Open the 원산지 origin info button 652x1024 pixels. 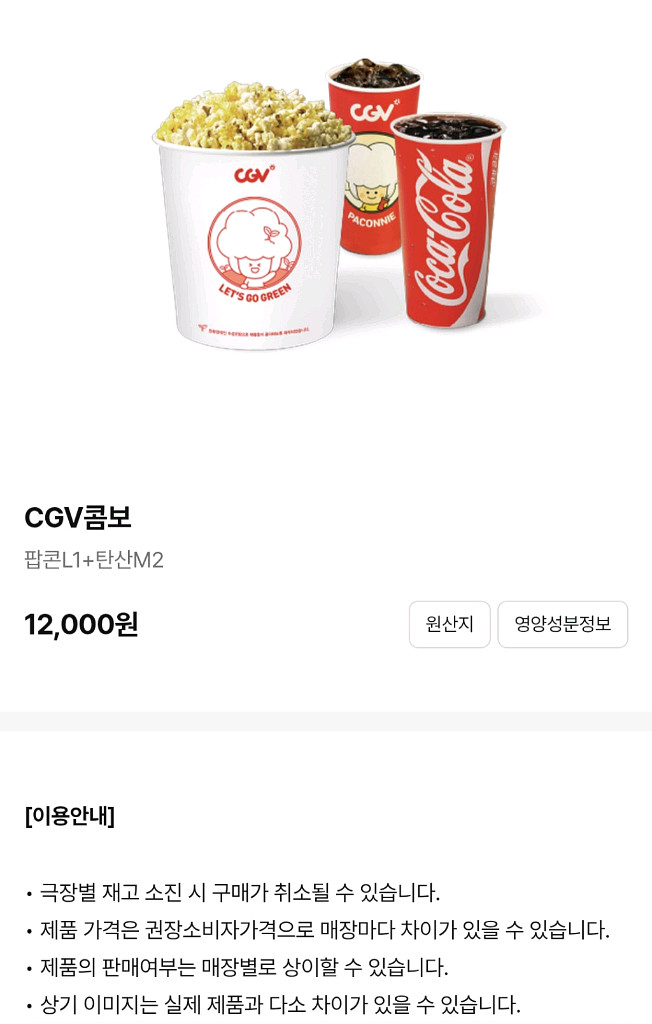449,624
